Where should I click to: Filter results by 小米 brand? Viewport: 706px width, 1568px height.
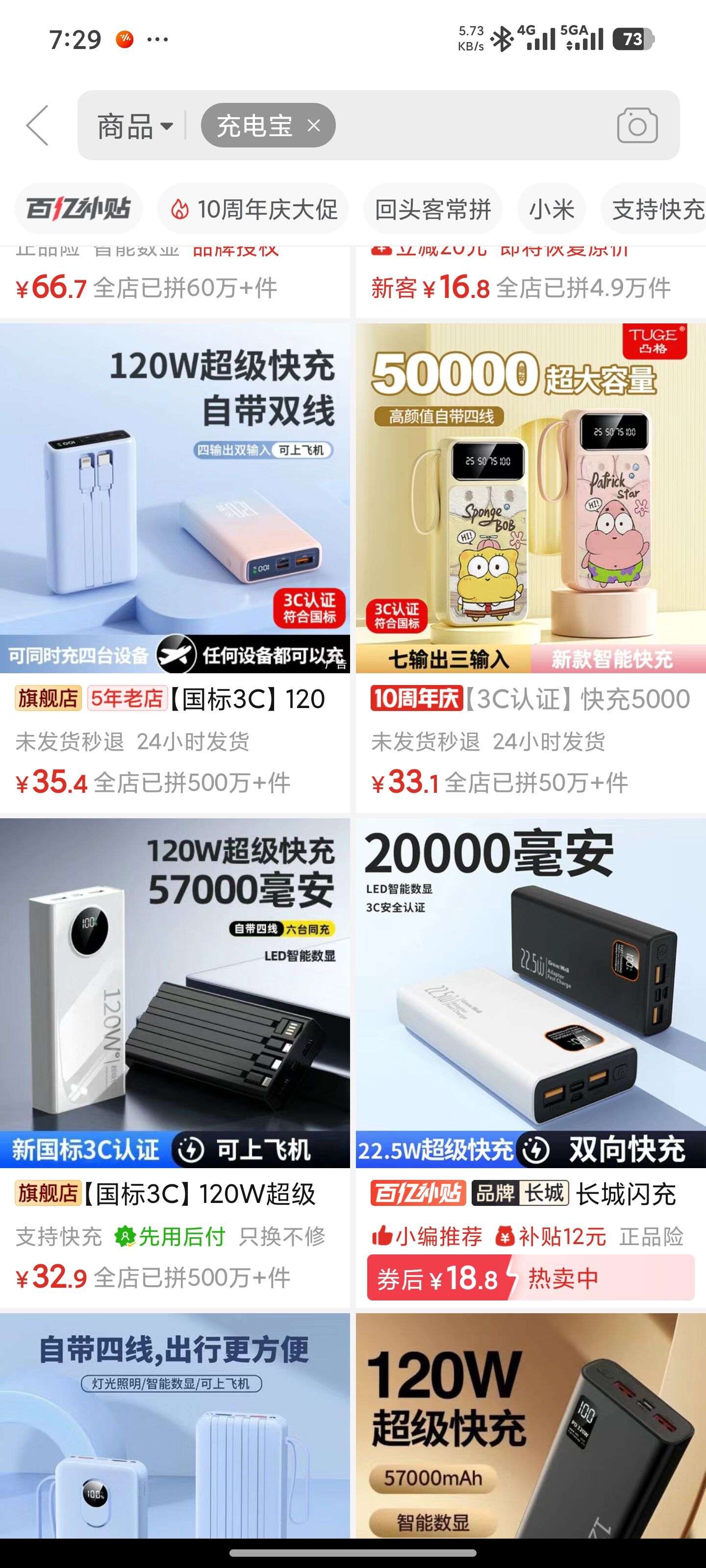(x=551, y=209)
